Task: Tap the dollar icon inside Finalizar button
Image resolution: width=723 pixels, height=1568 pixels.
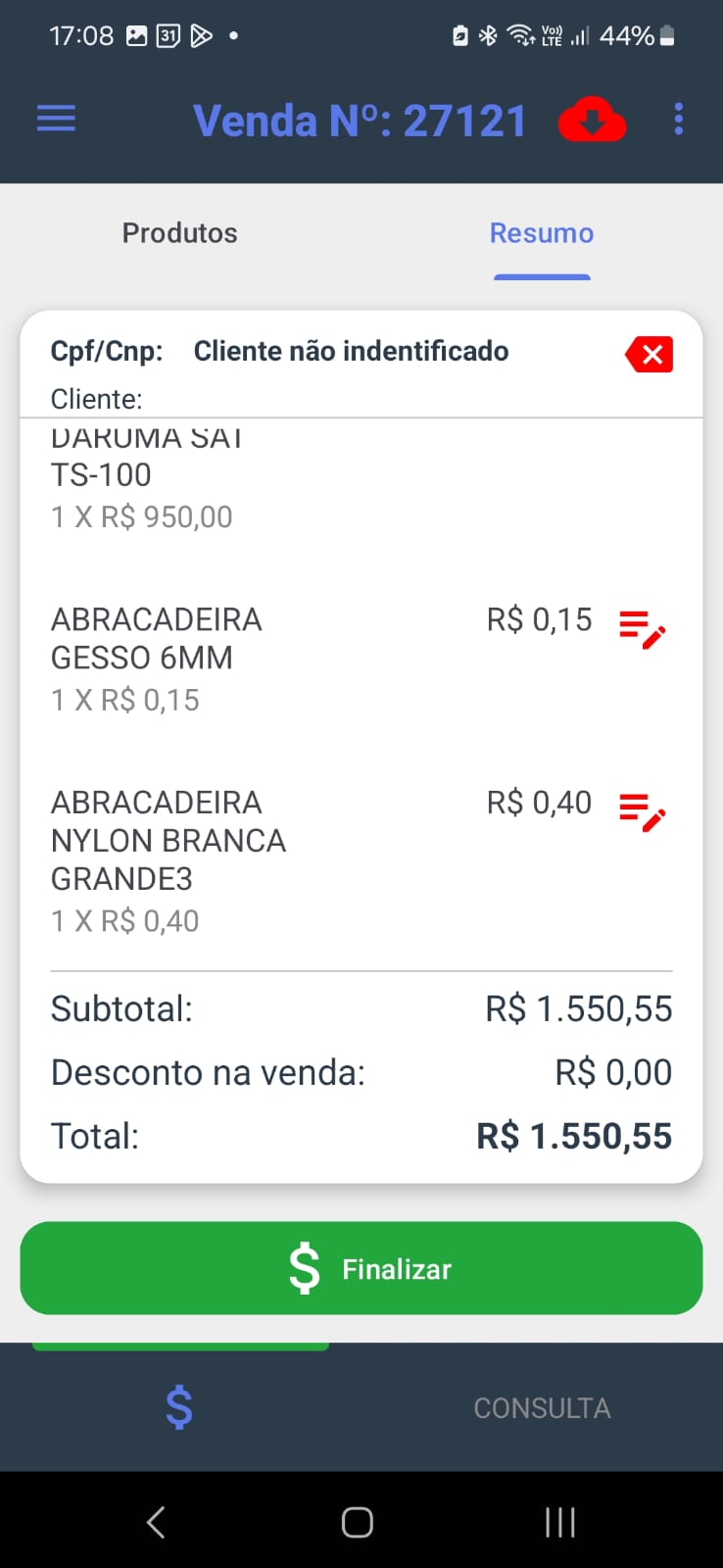Action: 304,1268
